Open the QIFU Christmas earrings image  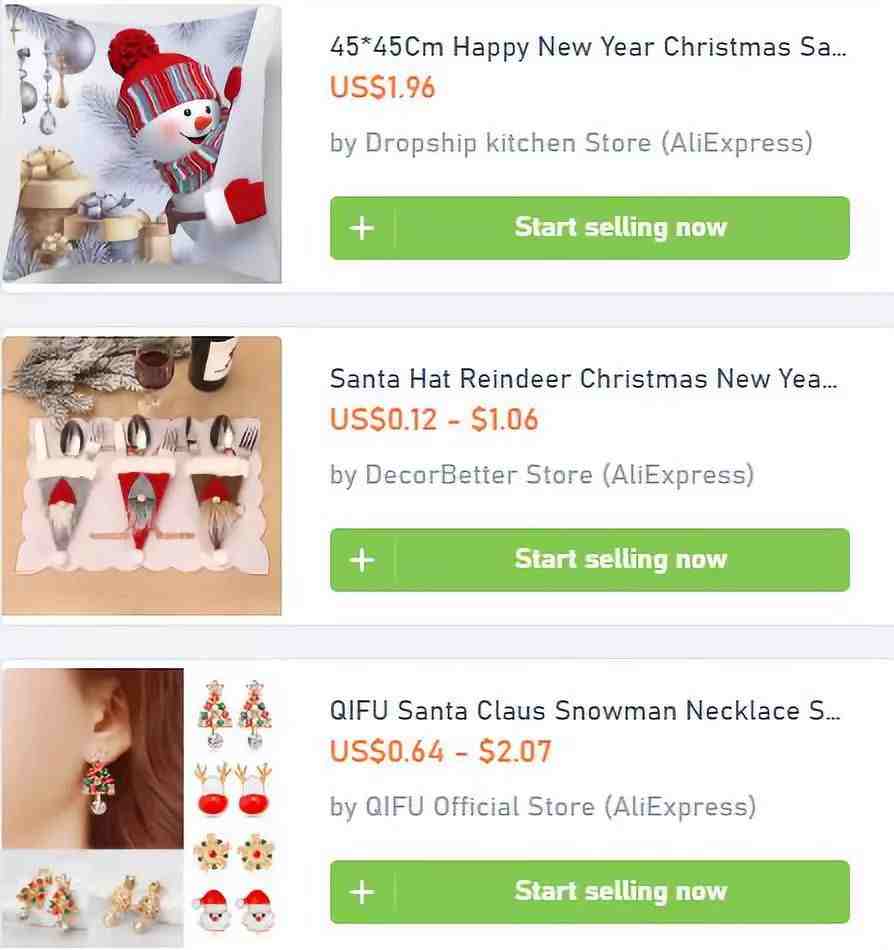pyautogui.click(x=142, y=806)
